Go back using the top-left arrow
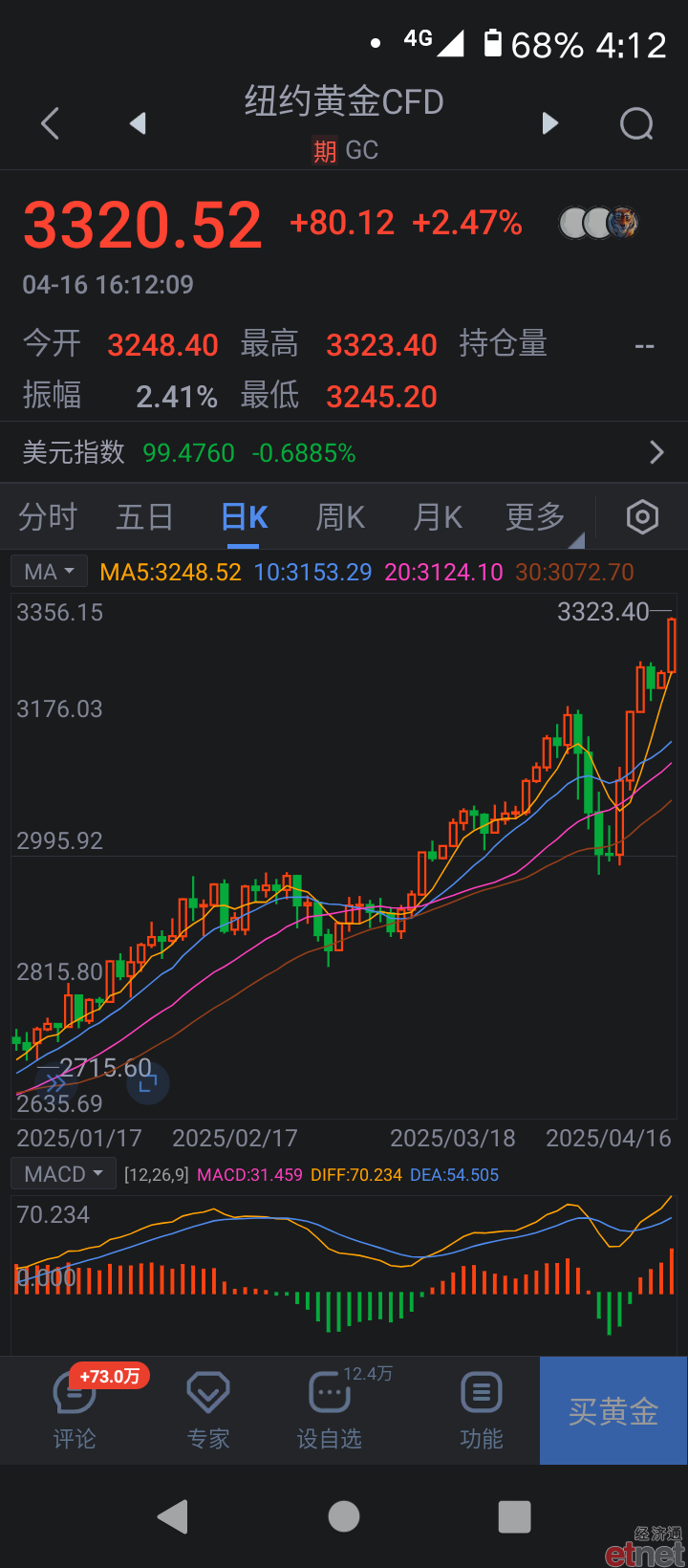Viewport: 688px width, 1568px height. tap(51, 123)
